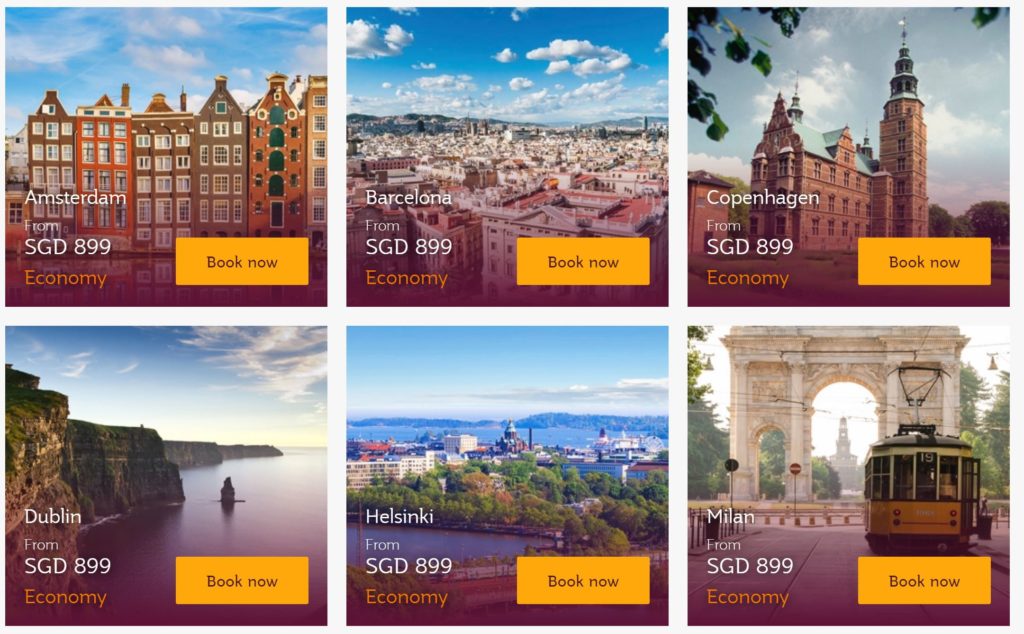Screen dimensions: 1024x634
Task: Open the Amsterdam destination card
Action: point(166,120)
